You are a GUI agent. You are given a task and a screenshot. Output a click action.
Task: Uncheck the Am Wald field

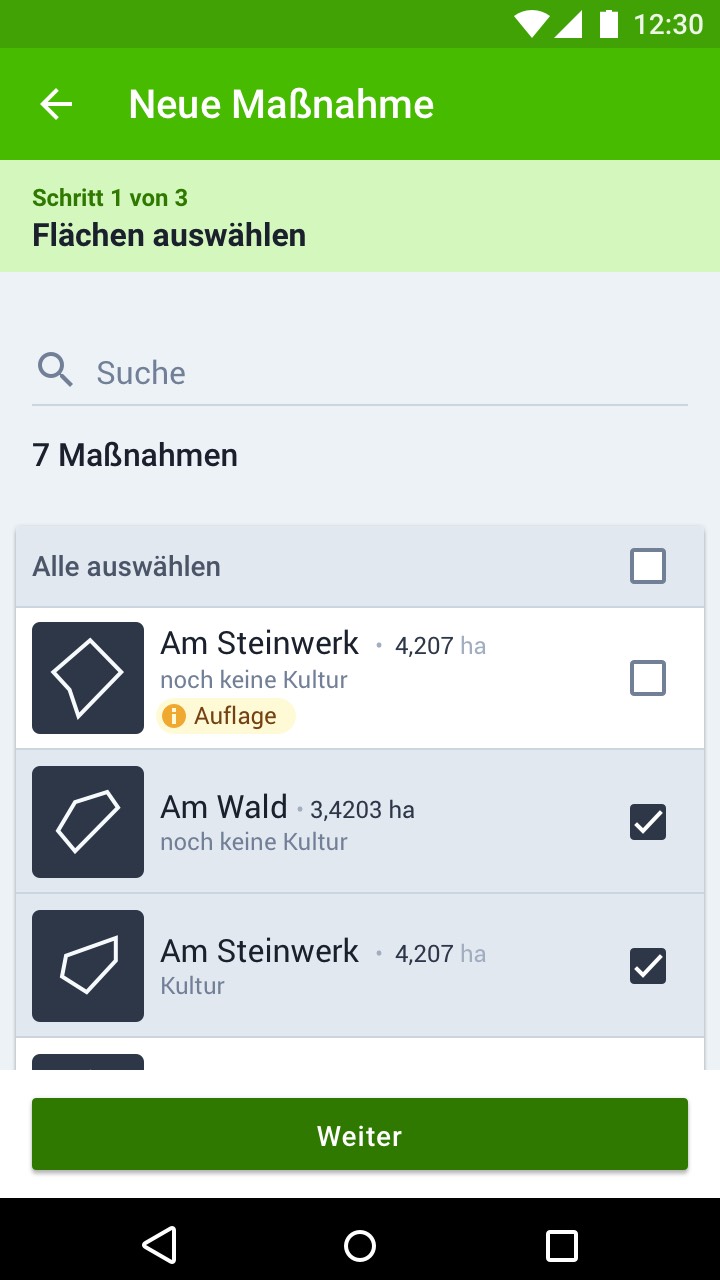click(648, 822)
